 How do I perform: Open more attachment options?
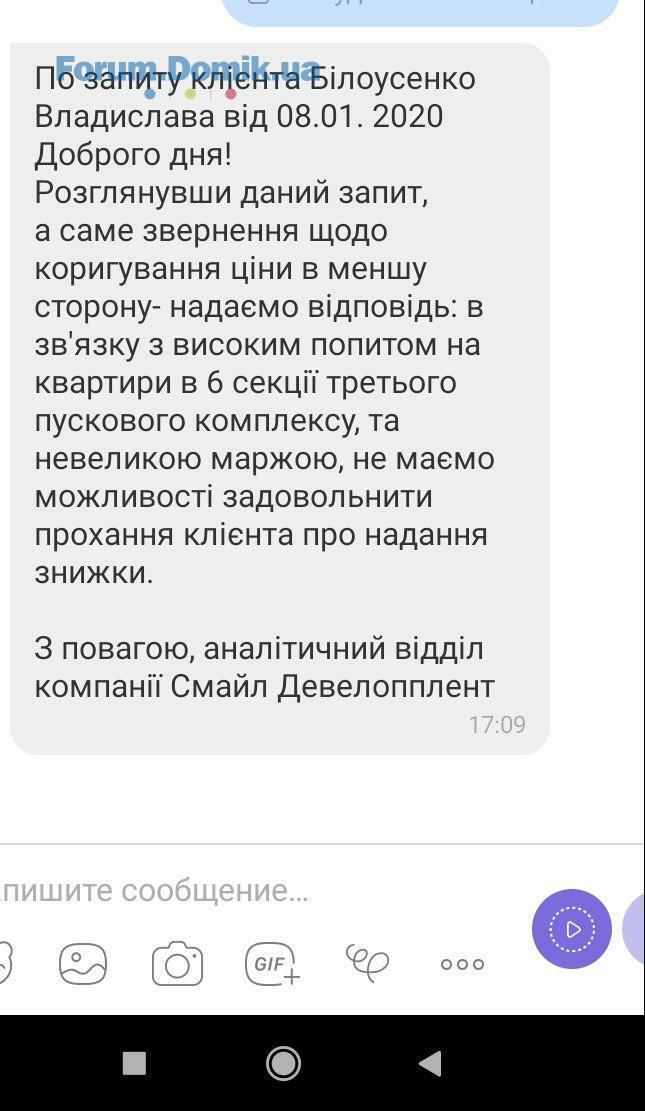[462, 964]
